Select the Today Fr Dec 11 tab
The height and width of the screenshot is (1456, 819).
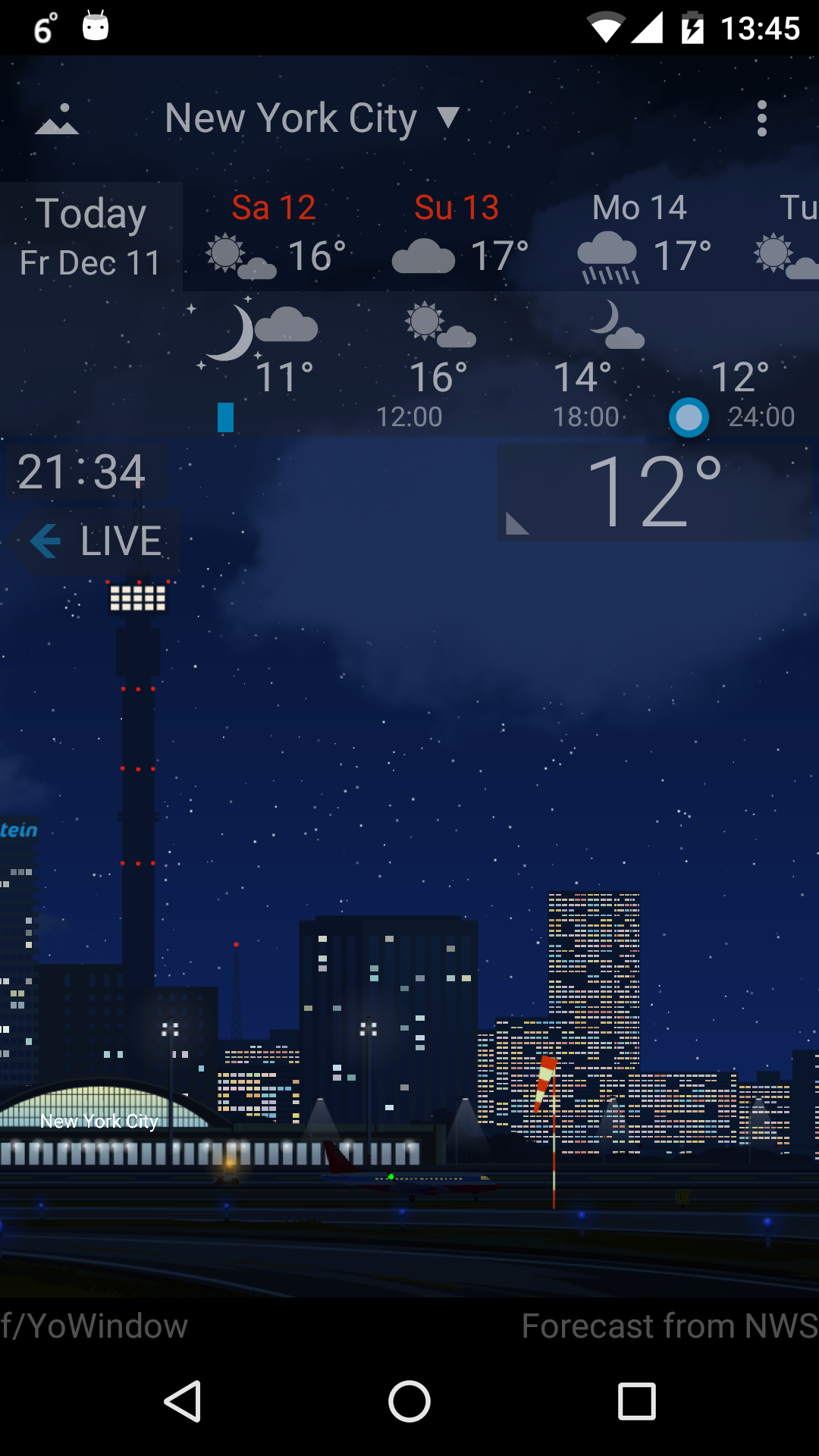point(91,237)
